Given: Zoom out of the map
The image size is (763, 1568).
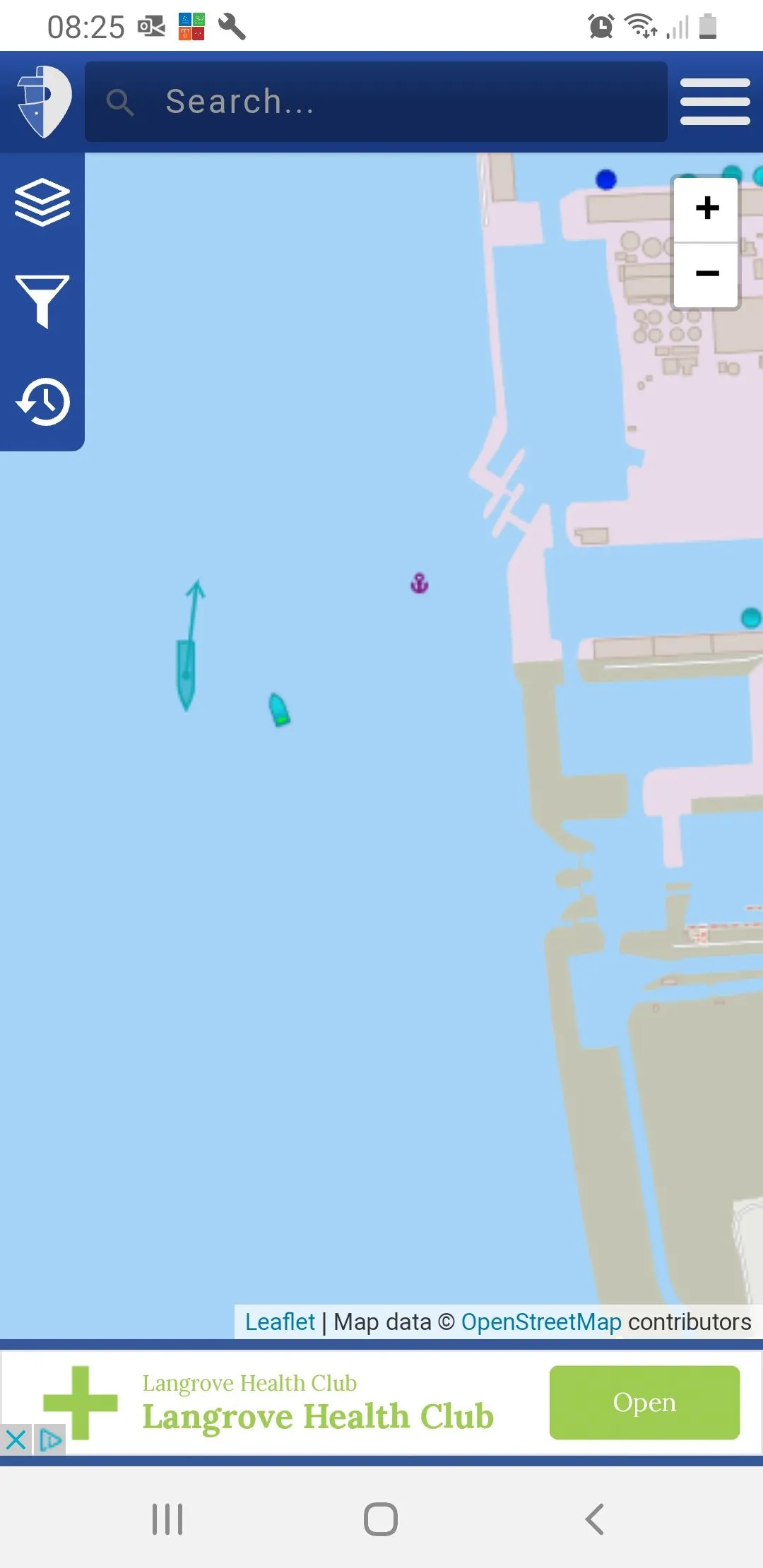Looking at the screenshot, I should coord(706,274).
